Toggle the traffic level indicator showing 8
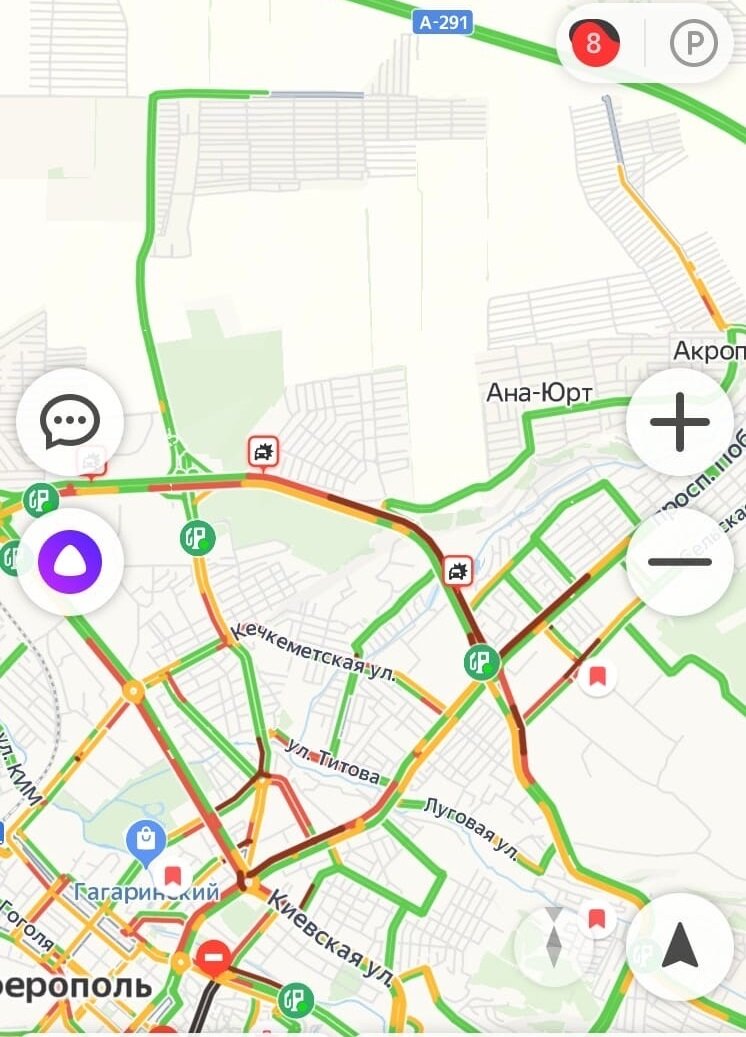Viewport: 746px width, 1037px height. [x=594, y=43]
